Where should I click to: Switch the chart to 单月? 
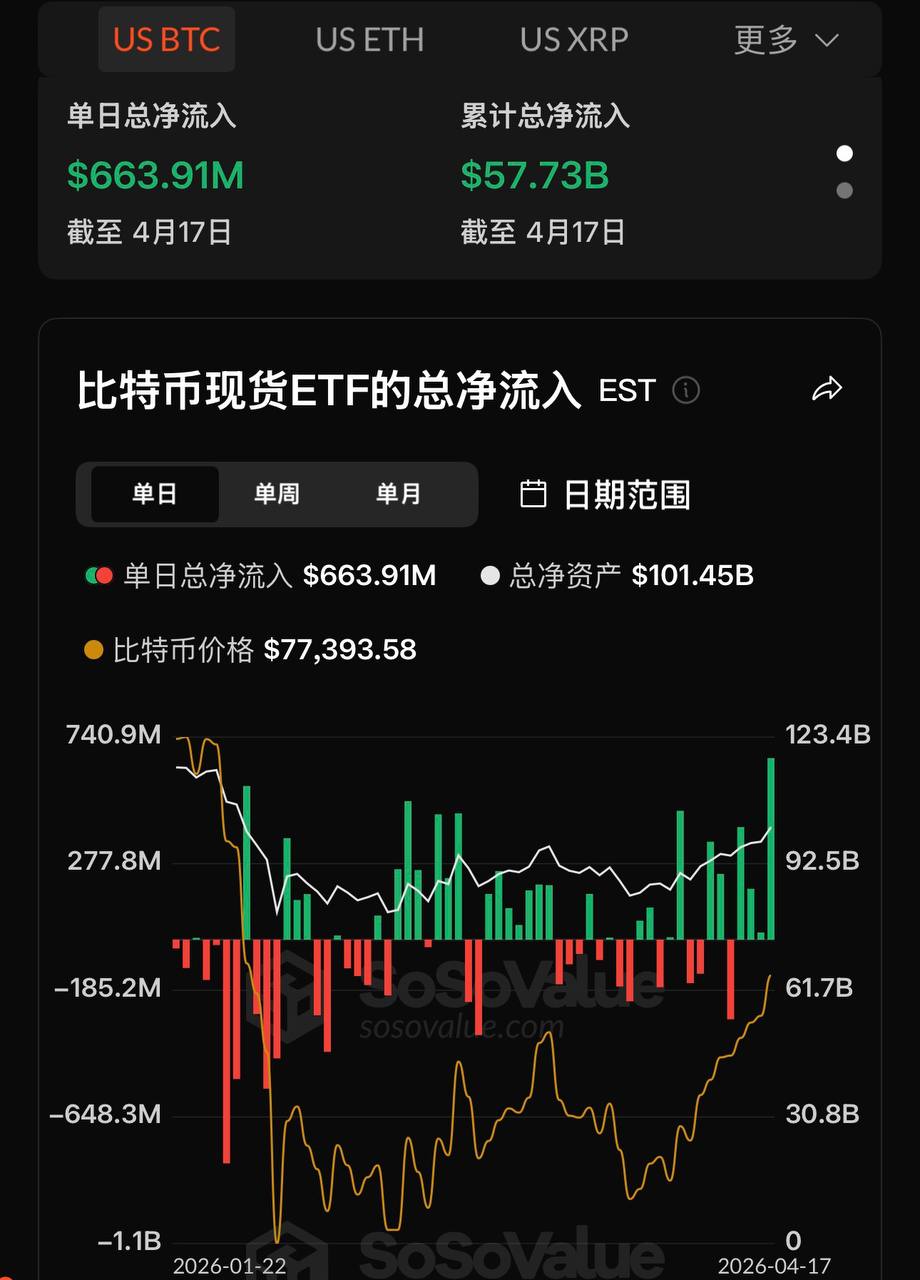point(398,494)
